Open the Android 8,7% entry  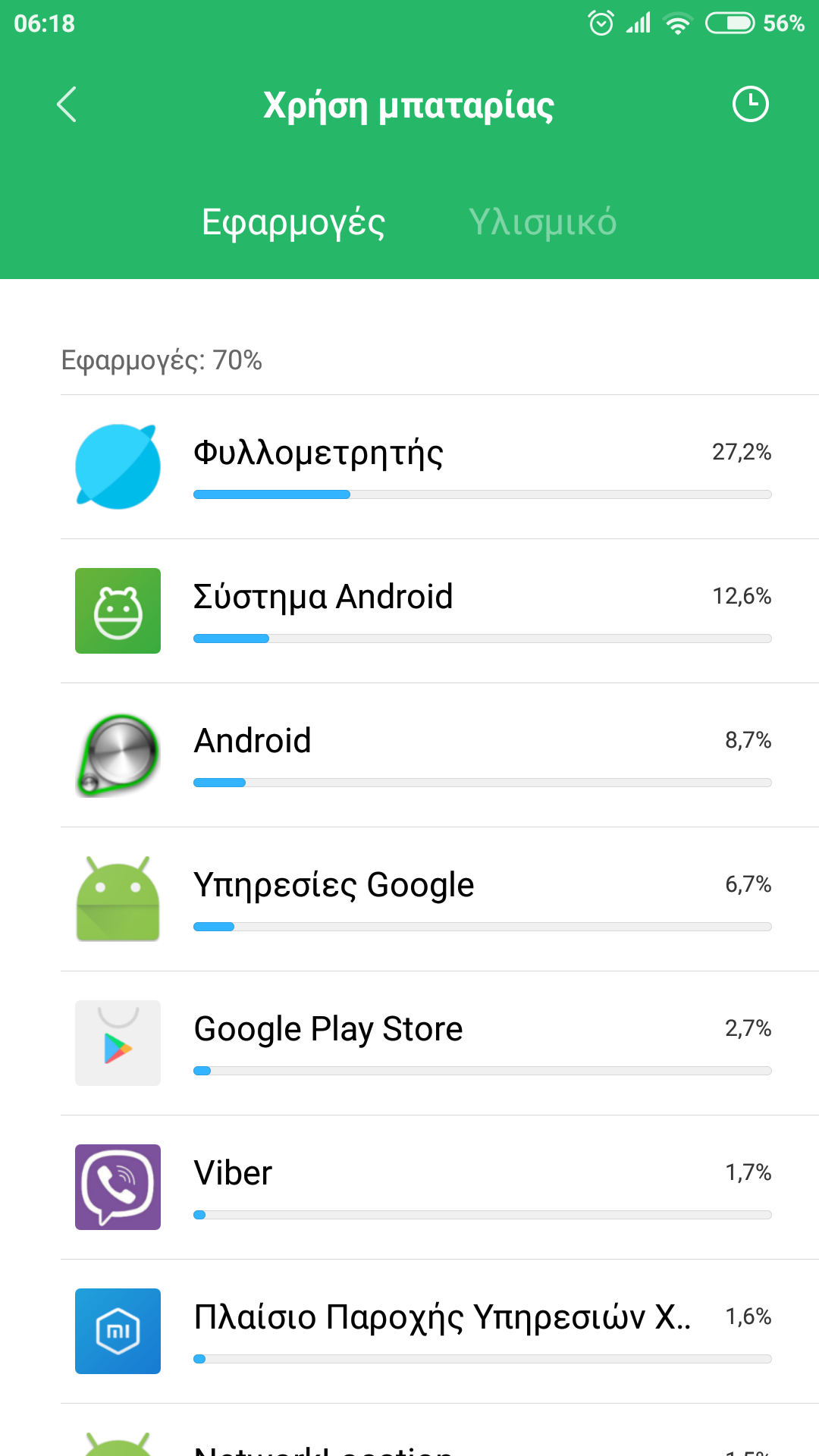(x=440, y=755)
